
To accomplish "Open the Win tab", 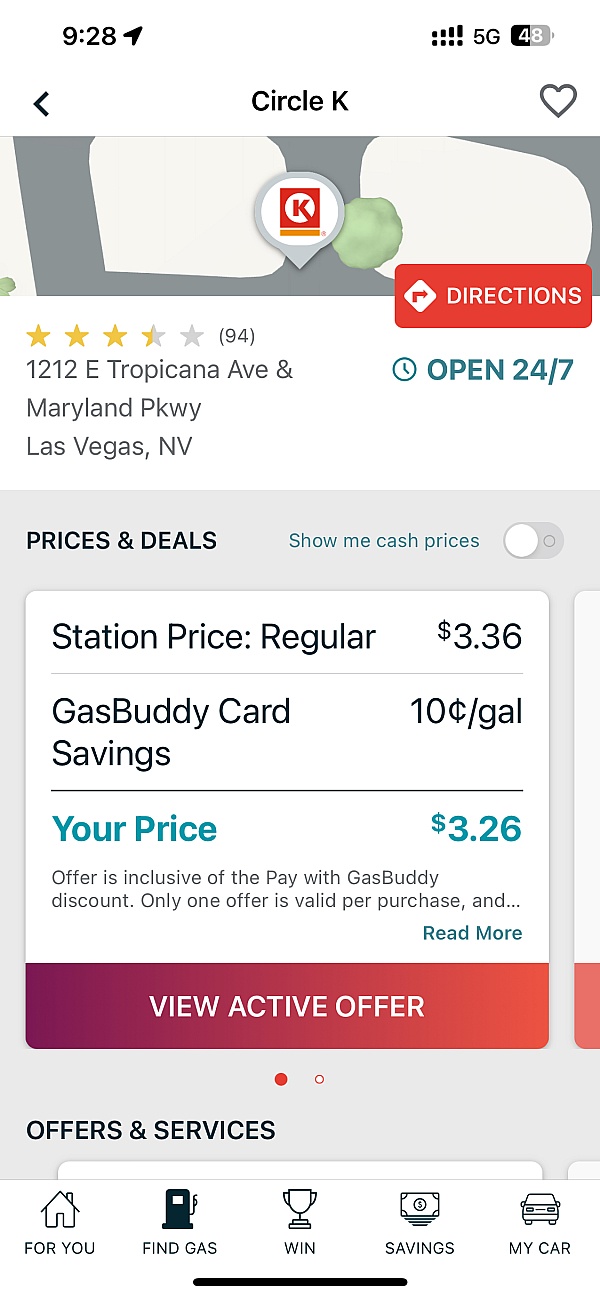I will pyautogui.click(x=300, y=1222).
